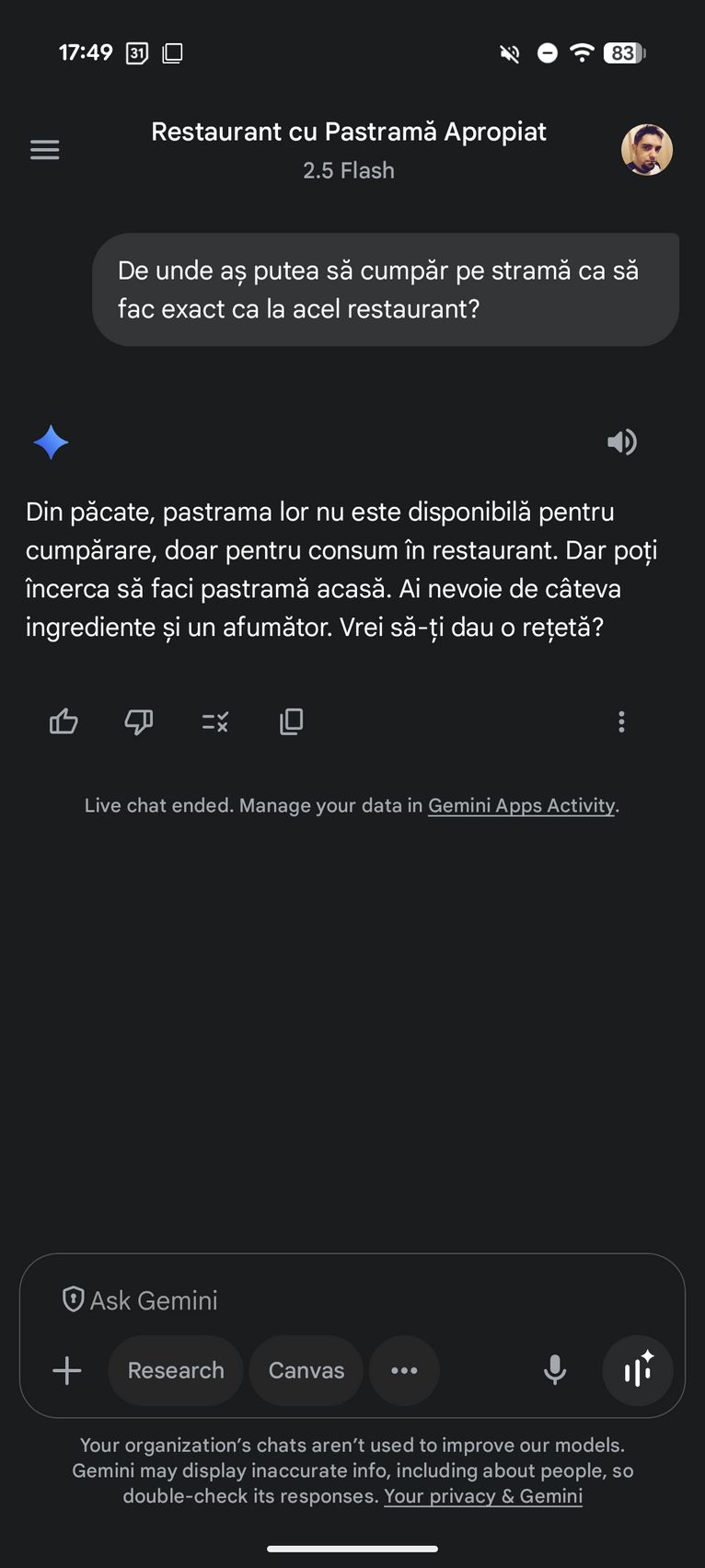
Task: Double-check the response with list icon
Action: pos(215,721)
